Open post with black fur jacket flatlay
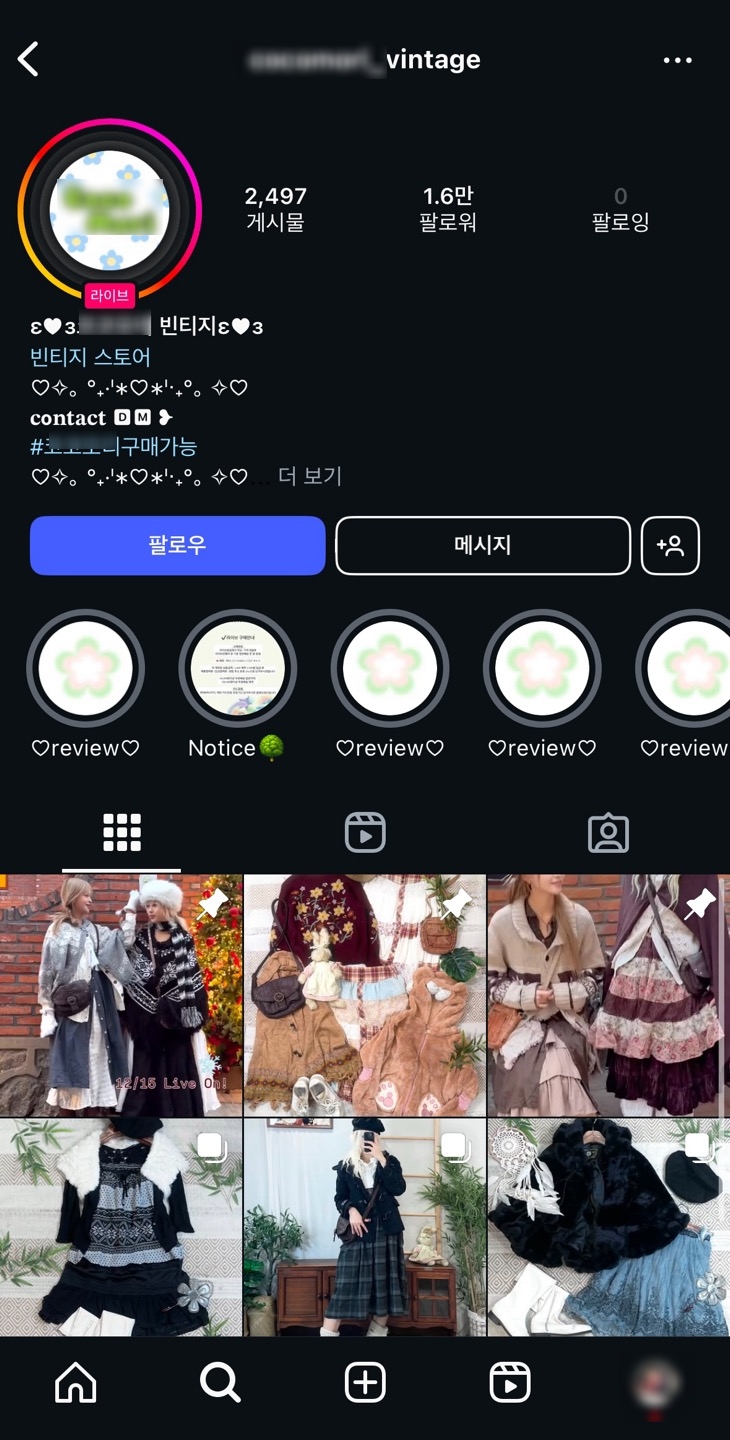 (x=608, y=1227)
